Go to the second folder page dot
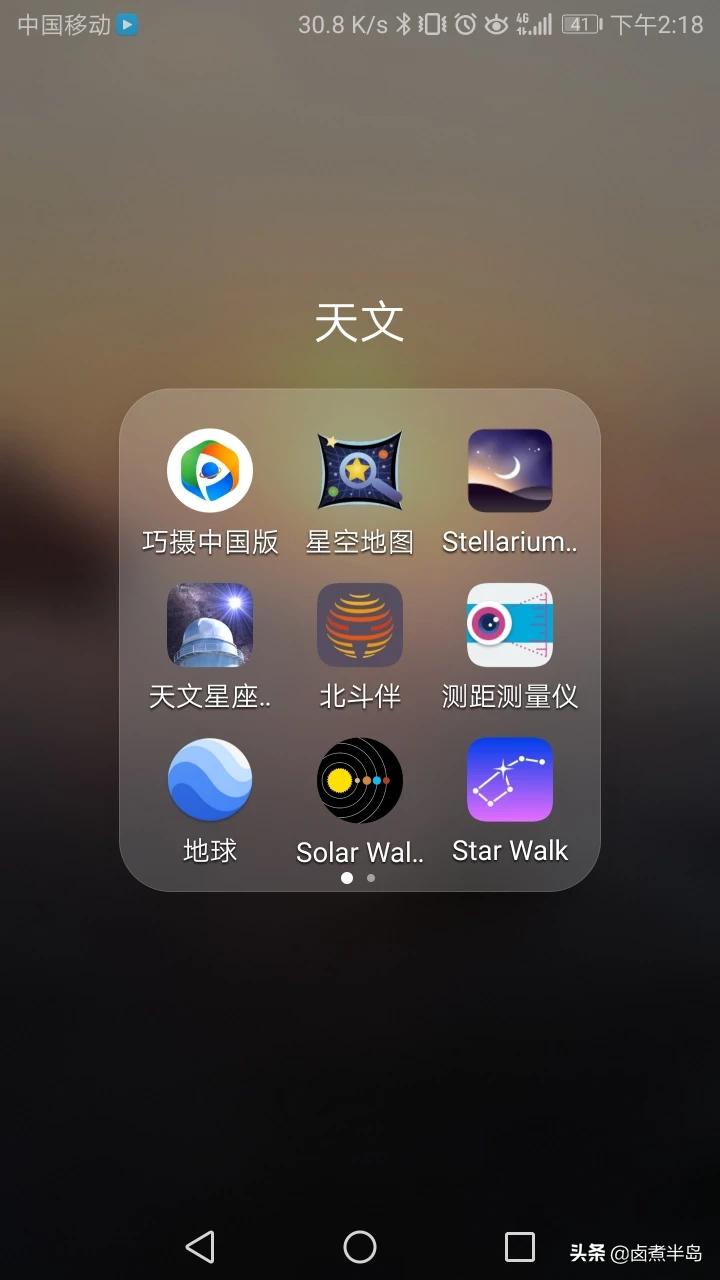Screen dimensions: 720x1280 [x=371, y=878]
